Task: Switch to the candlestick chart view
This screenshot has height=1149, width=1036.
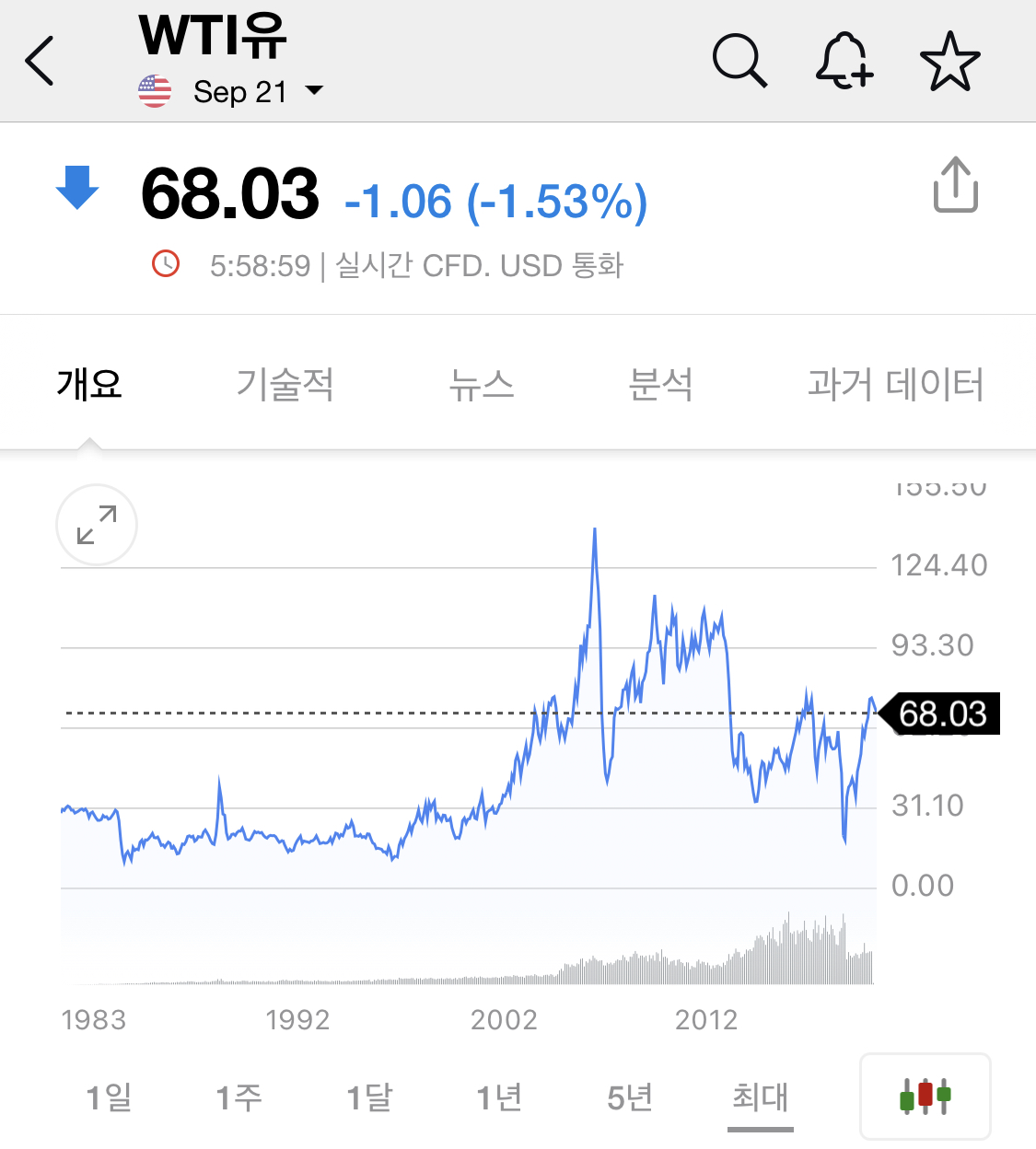Action: click(x=925, y=1097)
